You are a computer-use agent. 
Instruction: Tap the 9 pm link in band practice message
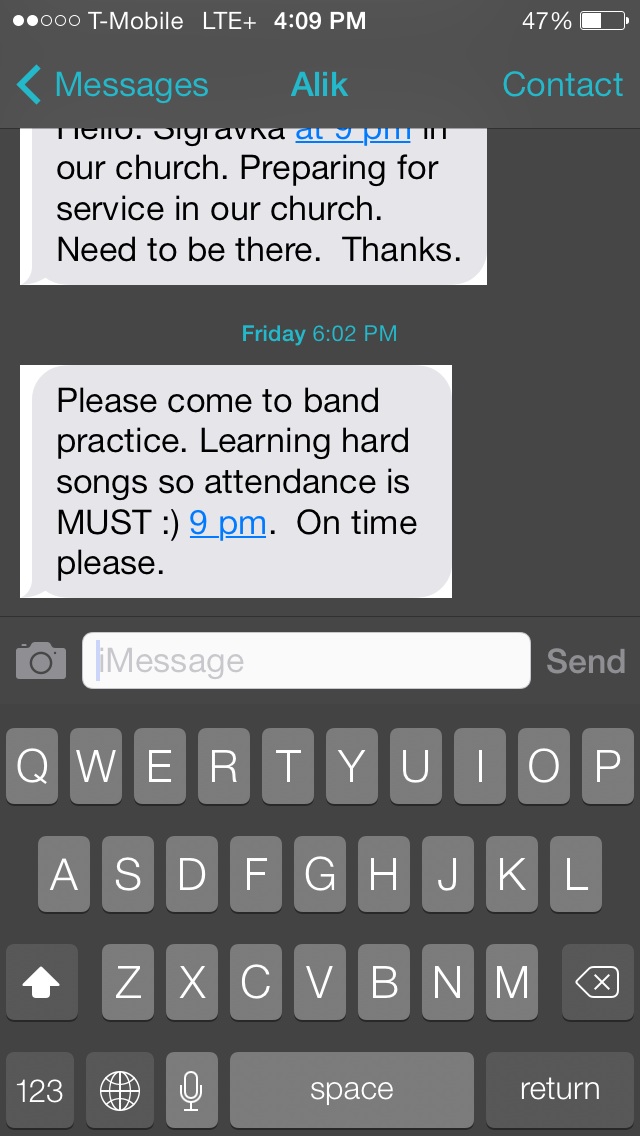228,522
